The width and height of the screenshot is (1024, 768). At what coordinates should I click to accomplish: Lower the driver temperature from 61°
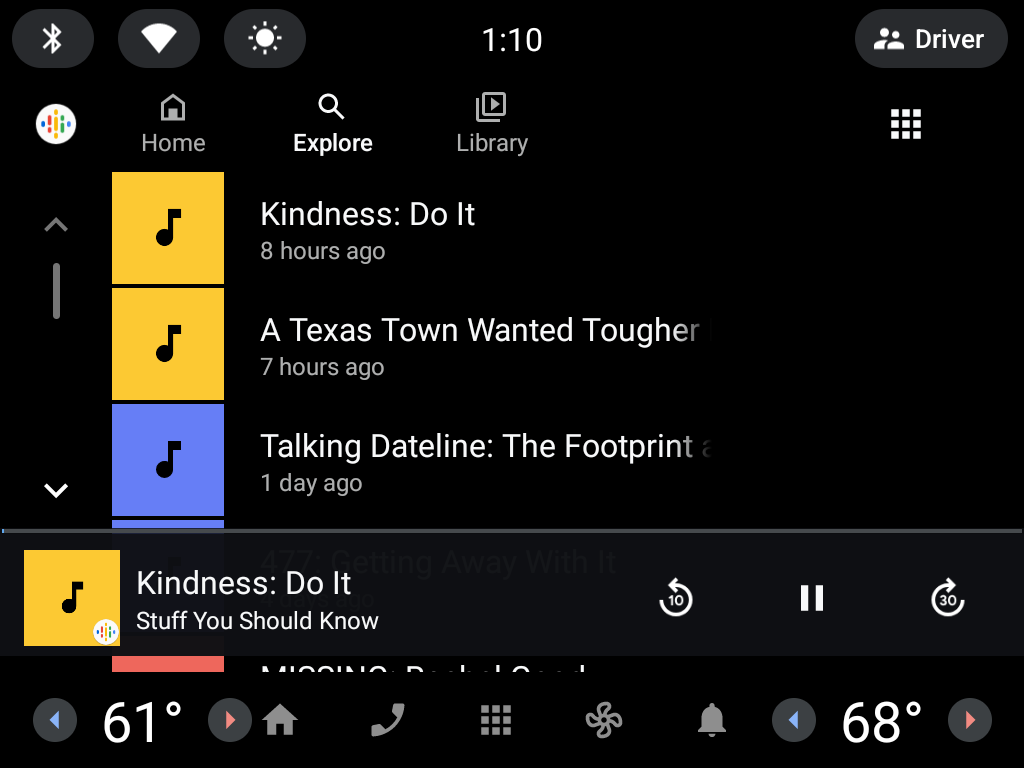click(55, 720)
